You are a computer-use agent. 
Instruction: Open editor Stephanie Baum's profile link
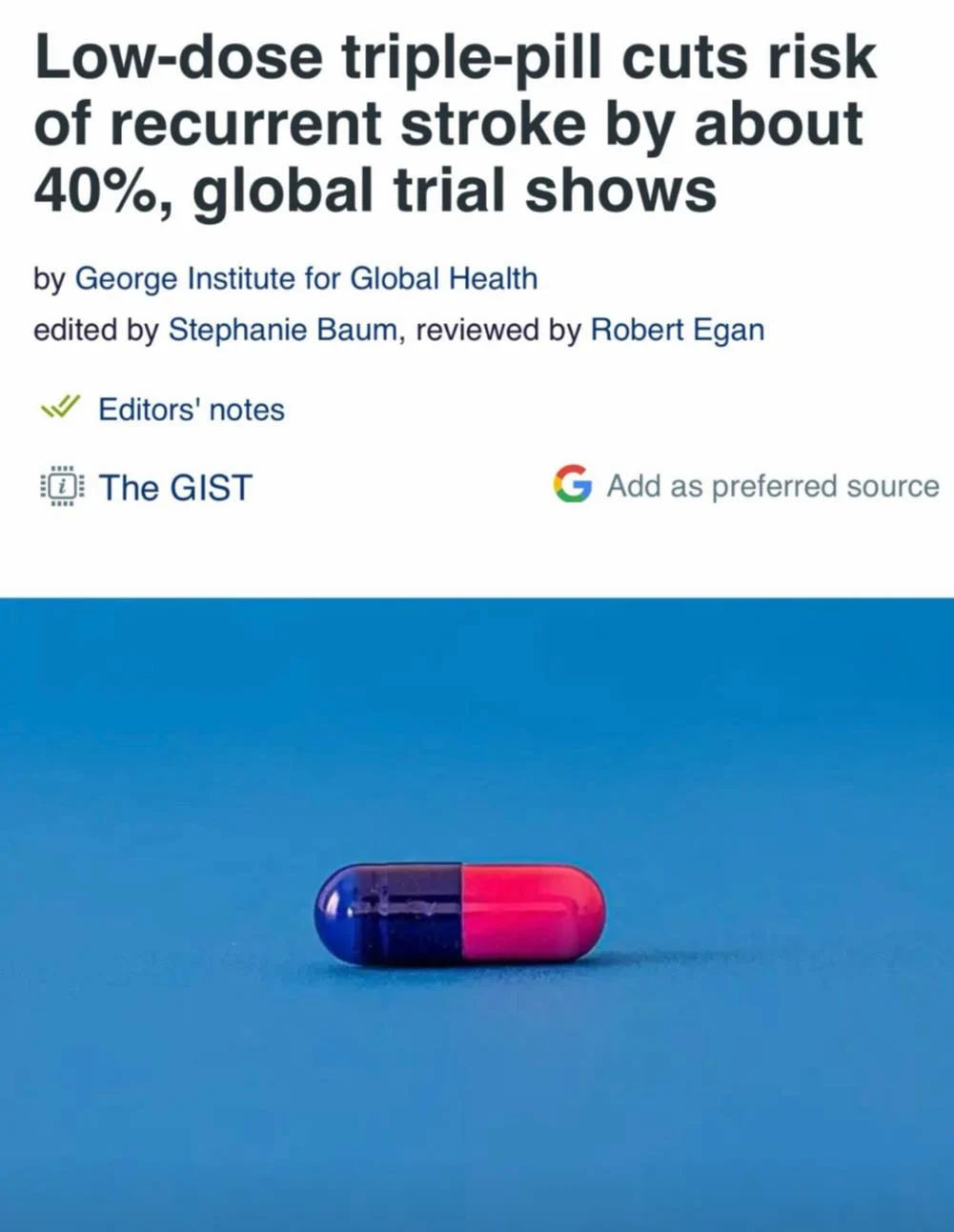coord(282,331)
